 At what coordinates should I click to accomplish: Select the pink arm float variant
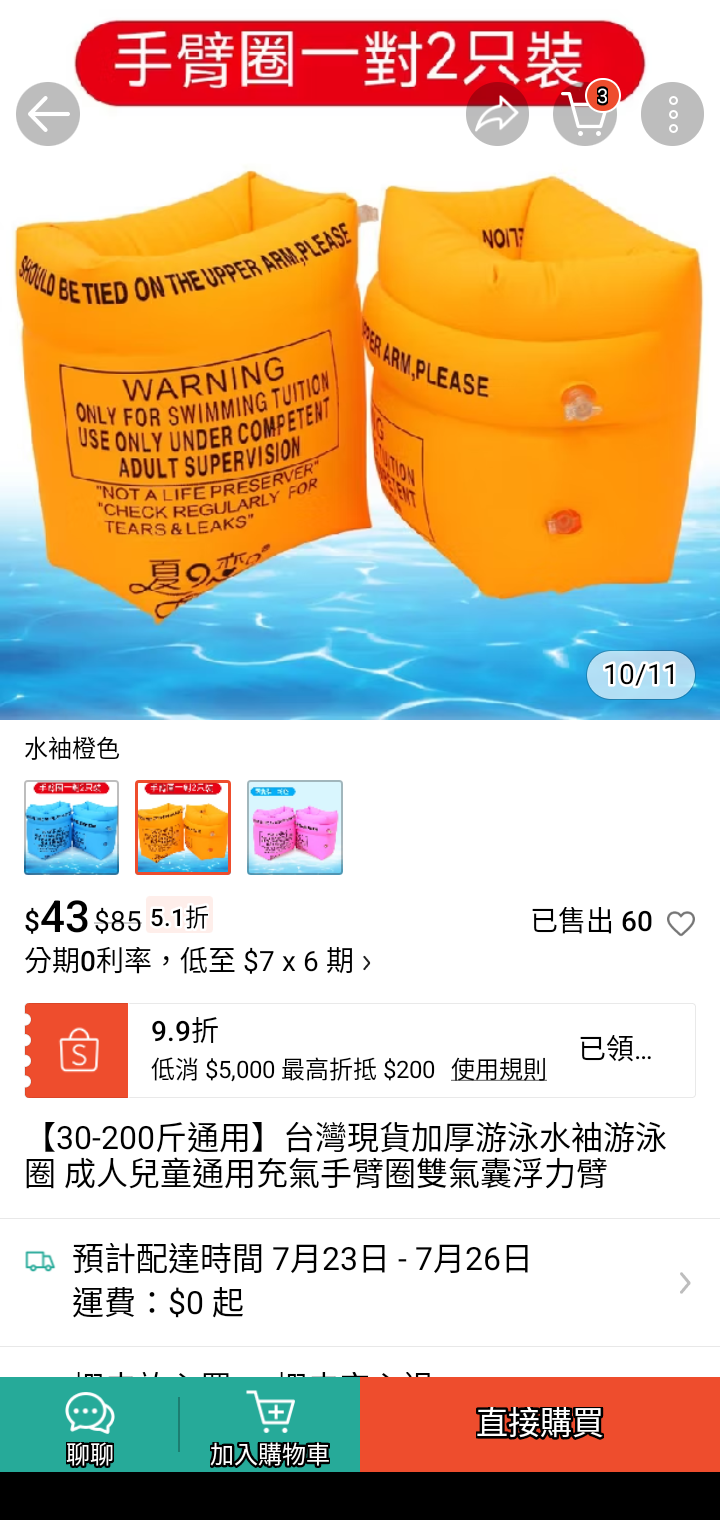coord(295,827)
